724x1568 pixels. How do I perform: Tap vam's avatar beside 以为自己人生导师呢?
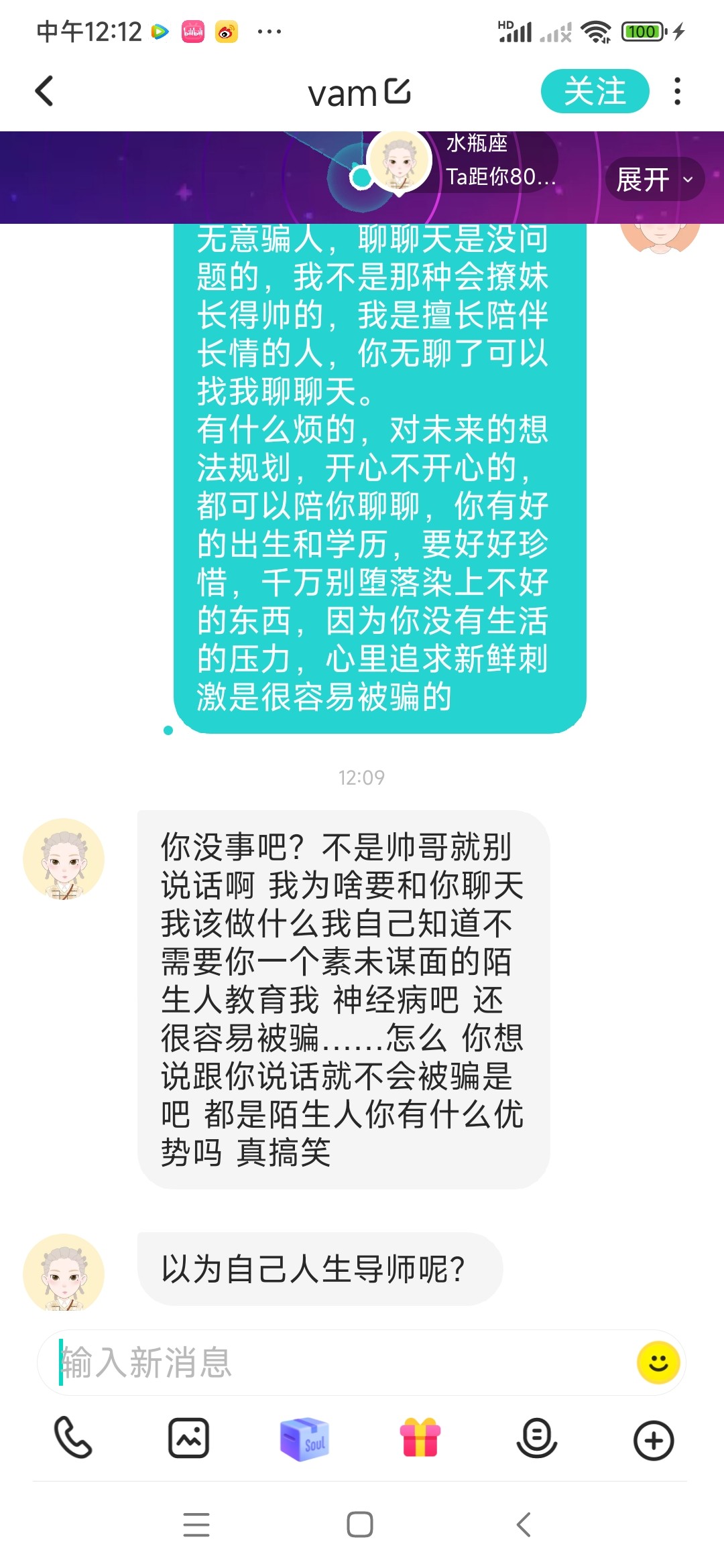click(64, 1272)
